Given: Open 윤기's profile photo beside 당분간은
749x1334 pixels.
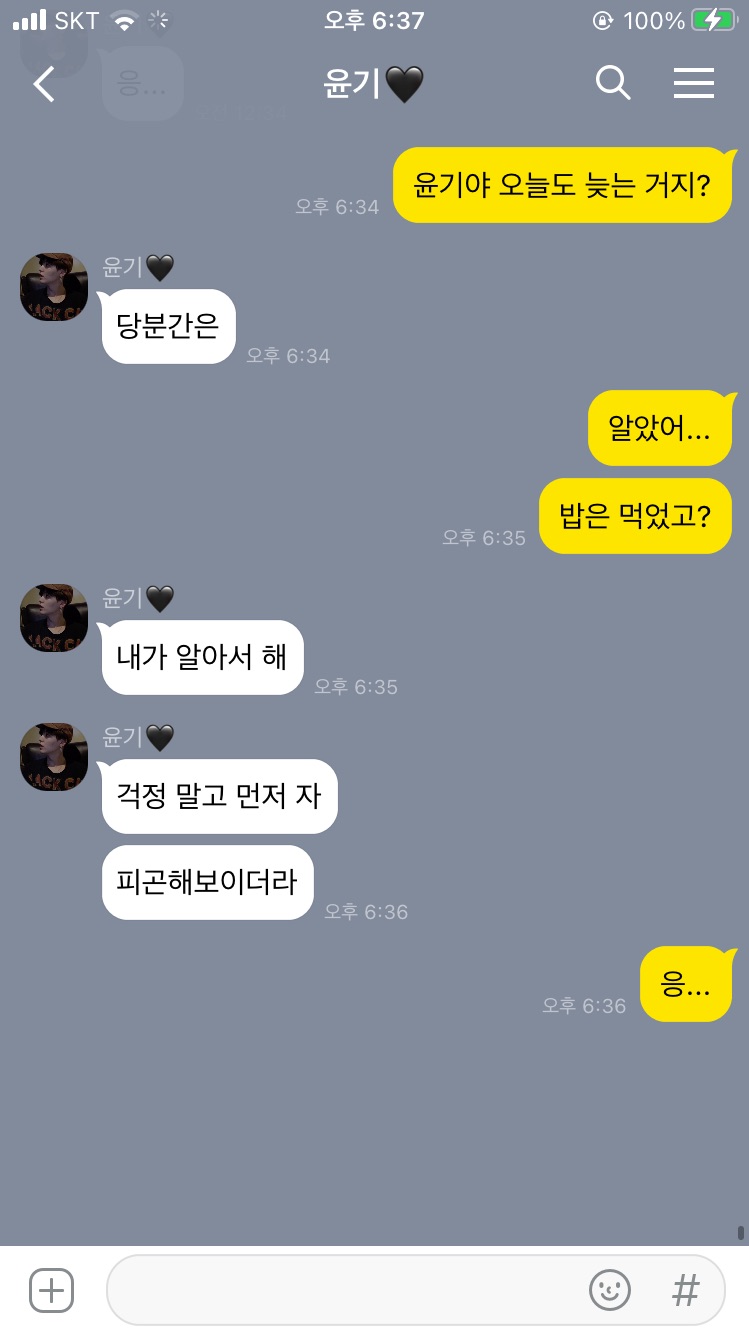Looking at the screenshot, I should click(x=54, y=287).
